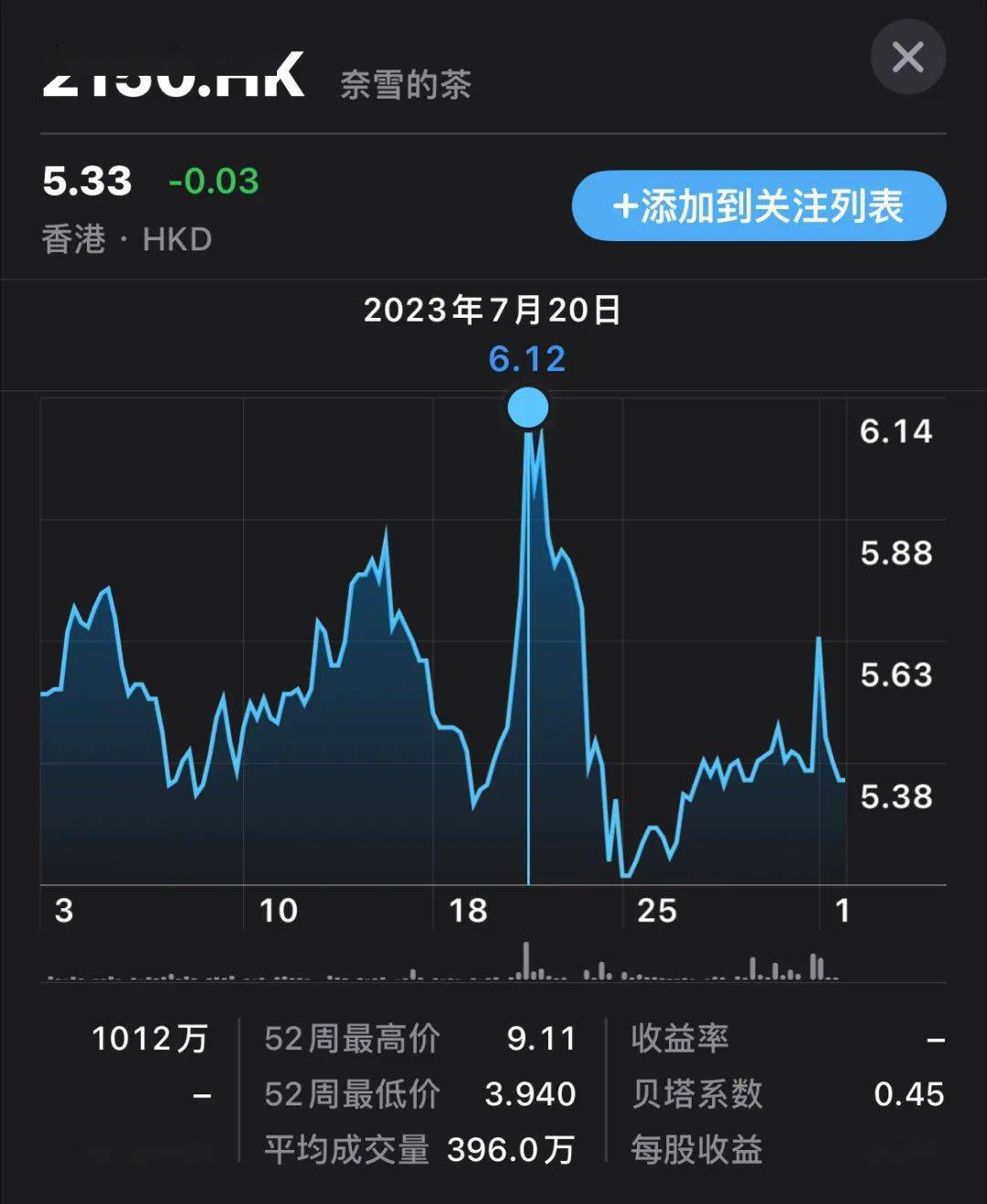Close the stock detail sheet
The image size is (987, 1204).
[907, 58]
